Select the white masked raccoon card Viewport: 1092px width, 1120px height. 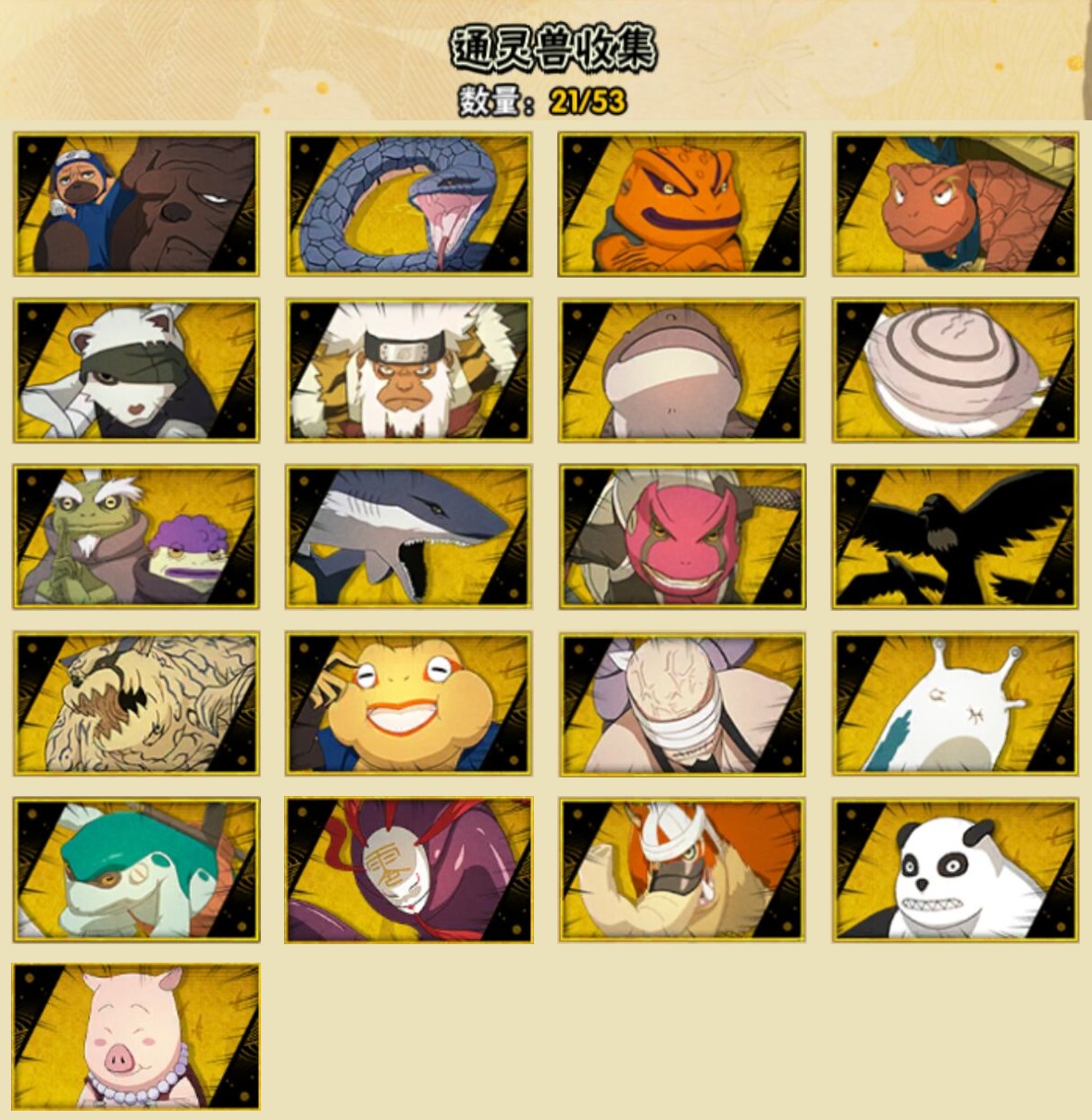click(136, 370)
